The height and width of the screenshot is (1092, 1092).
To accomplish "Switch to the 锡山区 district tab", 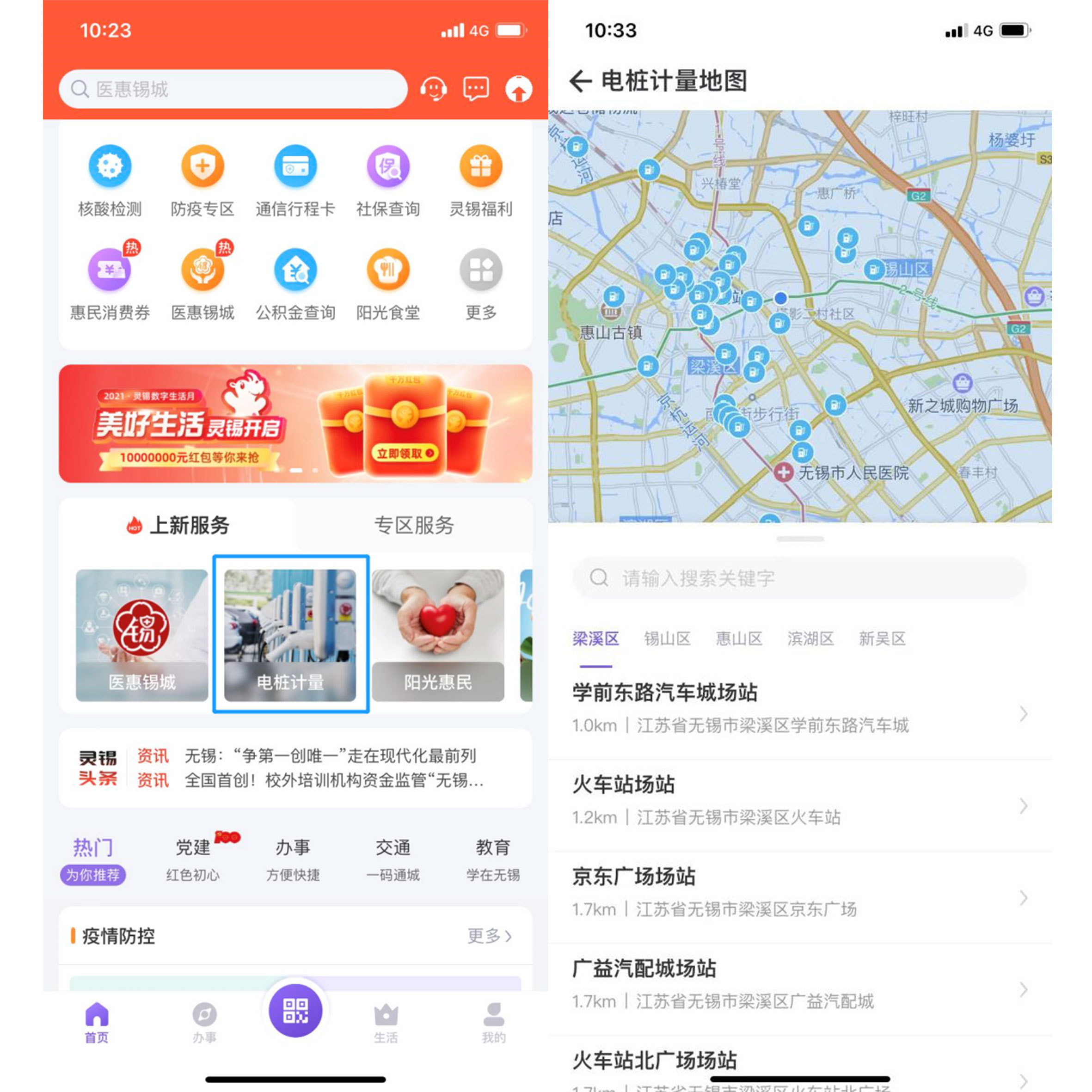I will coord(667,639).
